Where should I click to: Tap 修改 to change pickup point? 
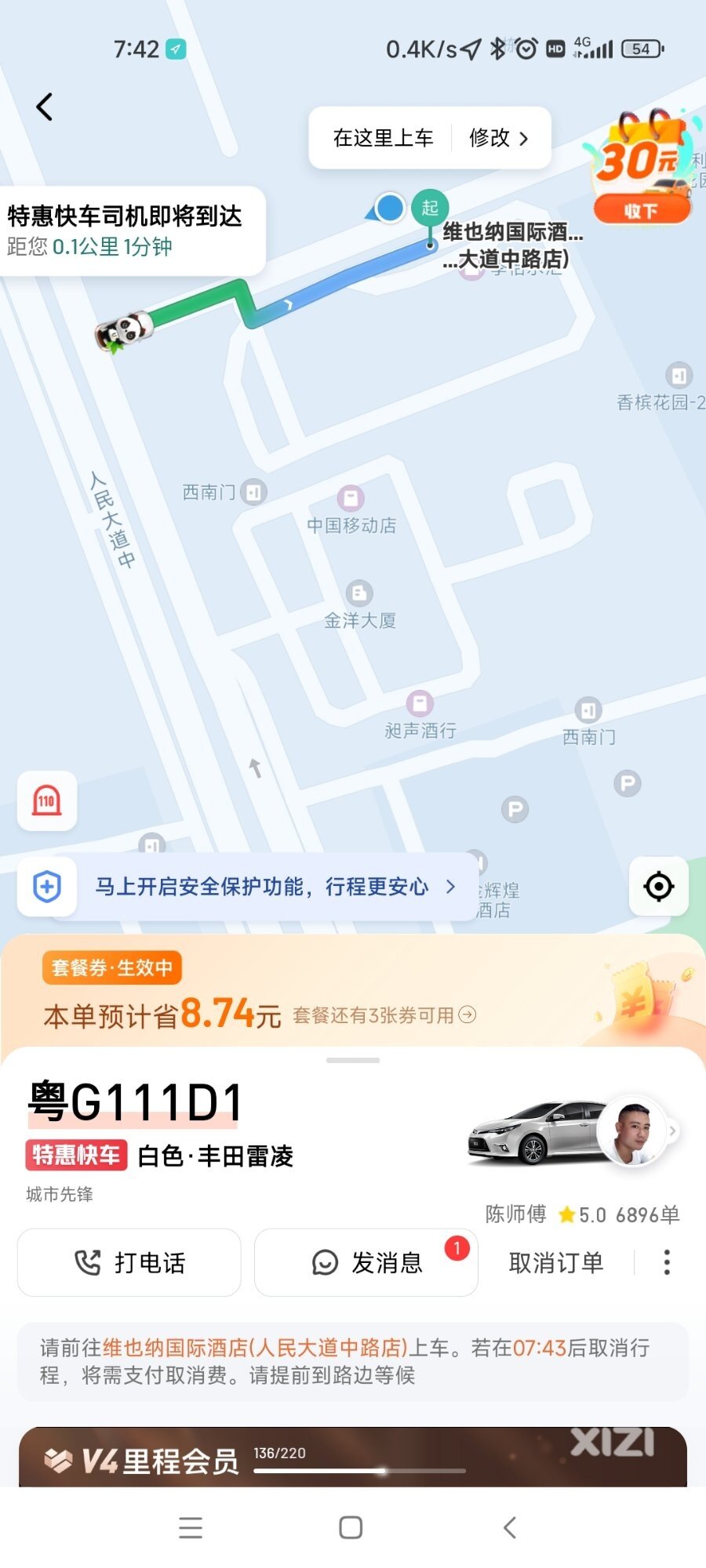(x=499, y=138)
